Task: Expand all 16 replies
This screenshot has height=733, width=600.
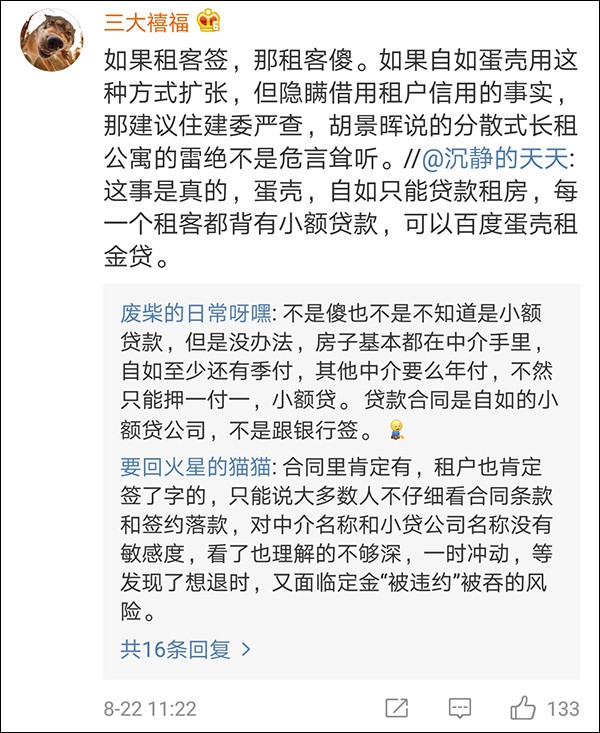Action: 185,650
